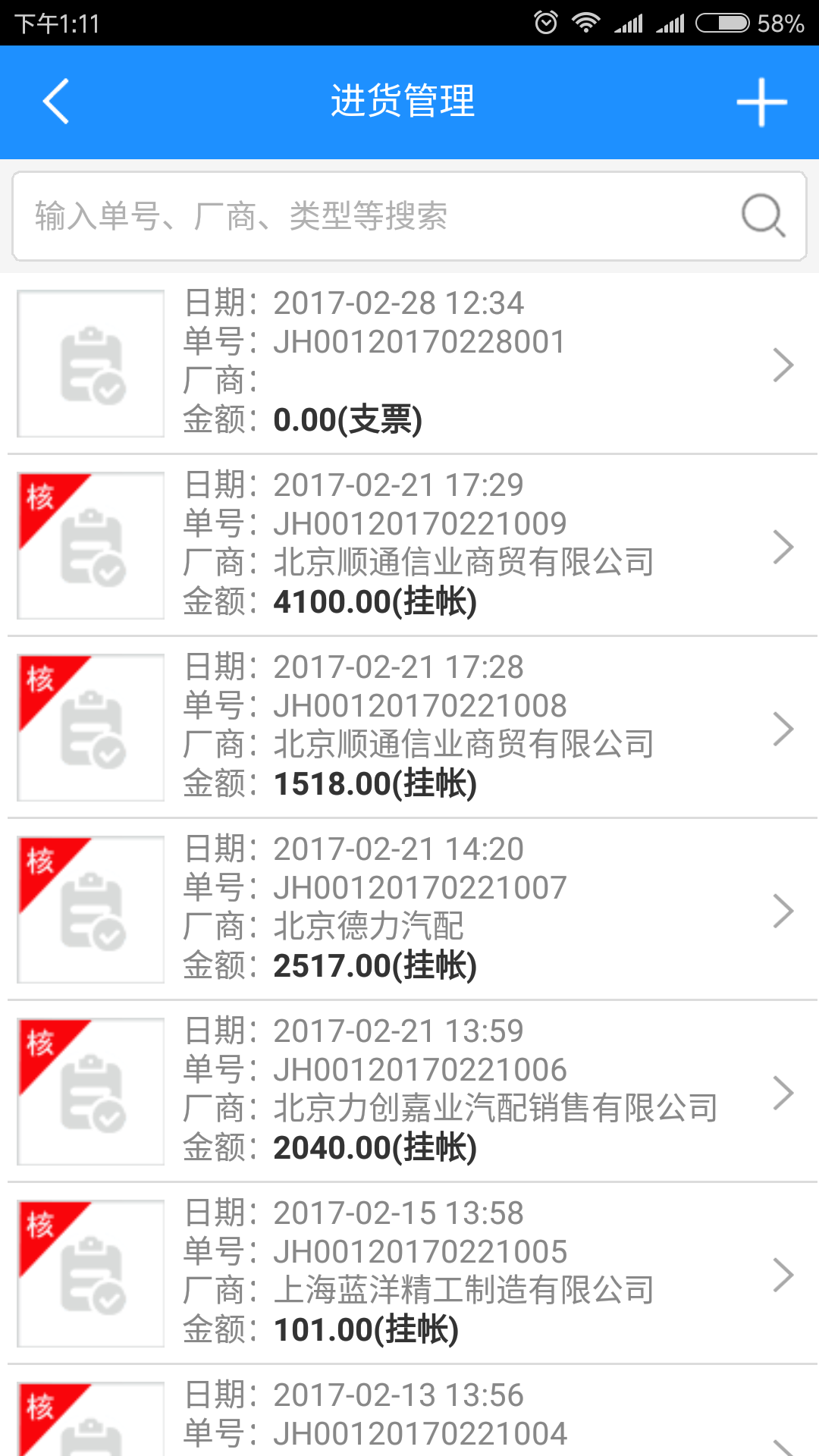Add a new purchase order
819x1456 pixels.
coord(761,102)
